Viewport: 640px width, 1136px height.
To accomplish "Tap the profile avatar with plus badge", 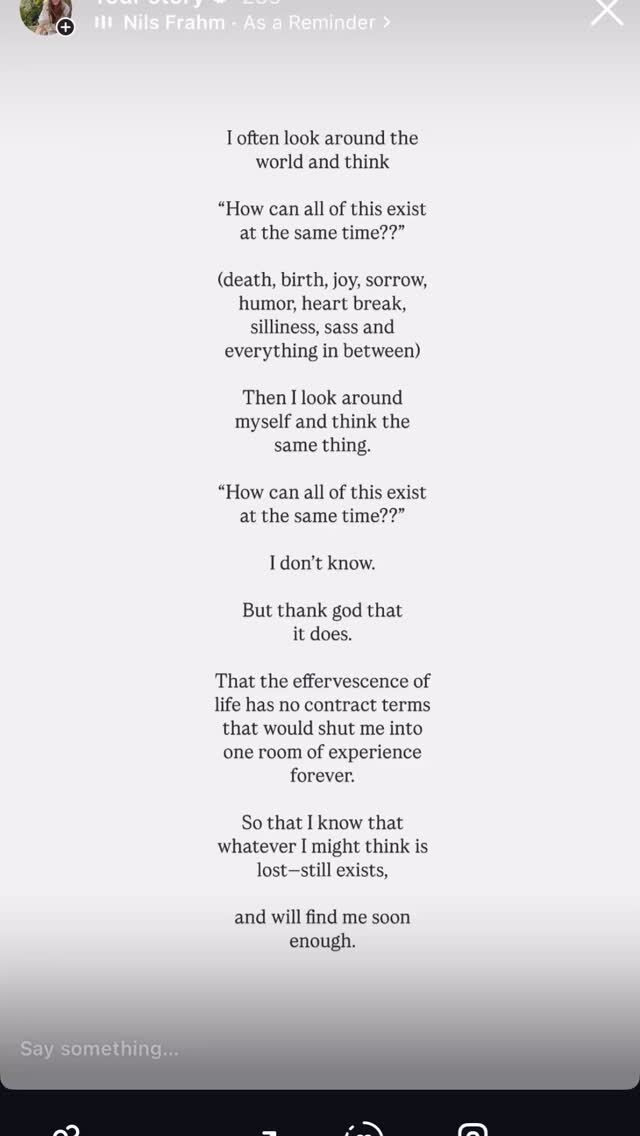I will click(47, 16).
